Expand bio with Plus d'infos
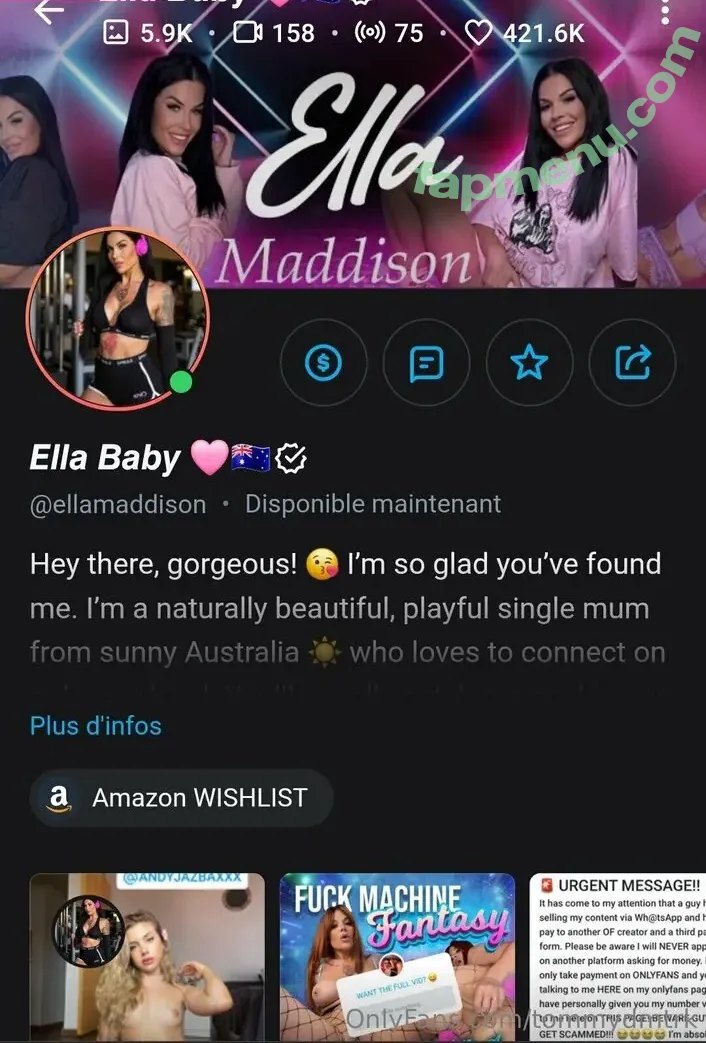The width and height of the screenshot is (706, 1043). [x=96, y=725]
